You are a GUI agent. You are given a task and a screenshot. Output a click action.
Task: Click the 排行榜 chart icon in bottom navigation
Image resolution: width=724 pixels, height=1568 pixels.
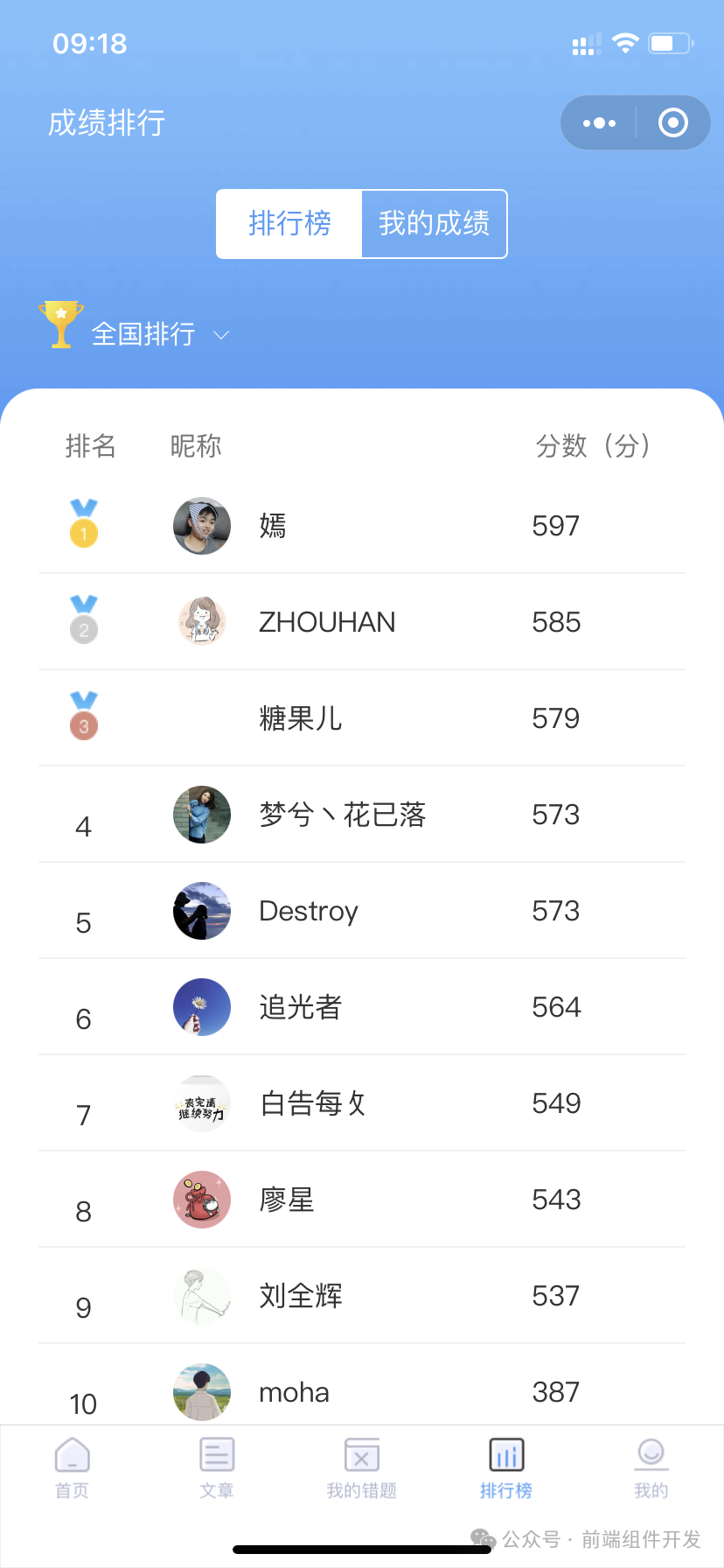point(506,1452)
